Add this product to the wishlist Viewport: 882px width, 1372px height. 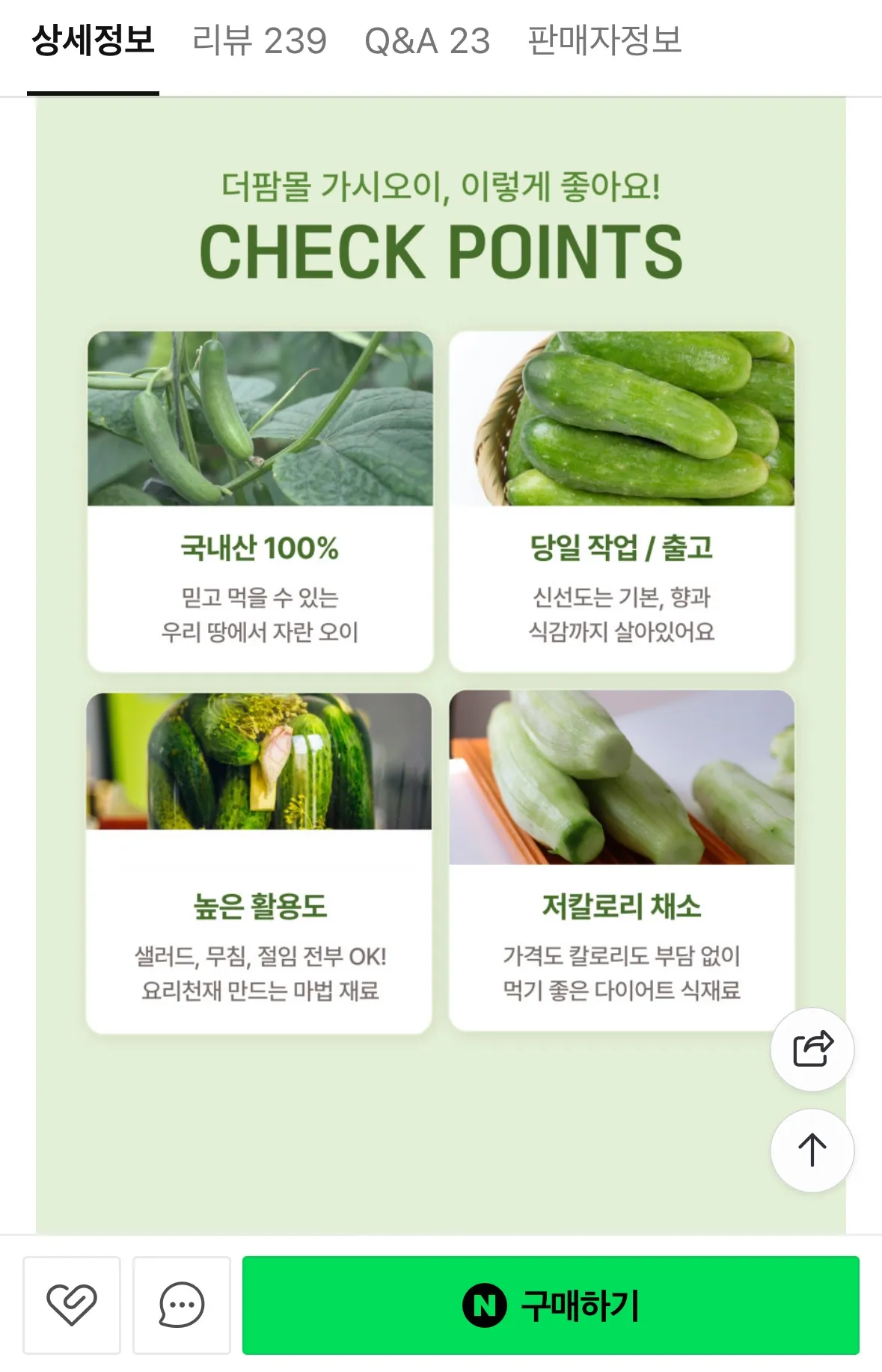point(72,1305)
